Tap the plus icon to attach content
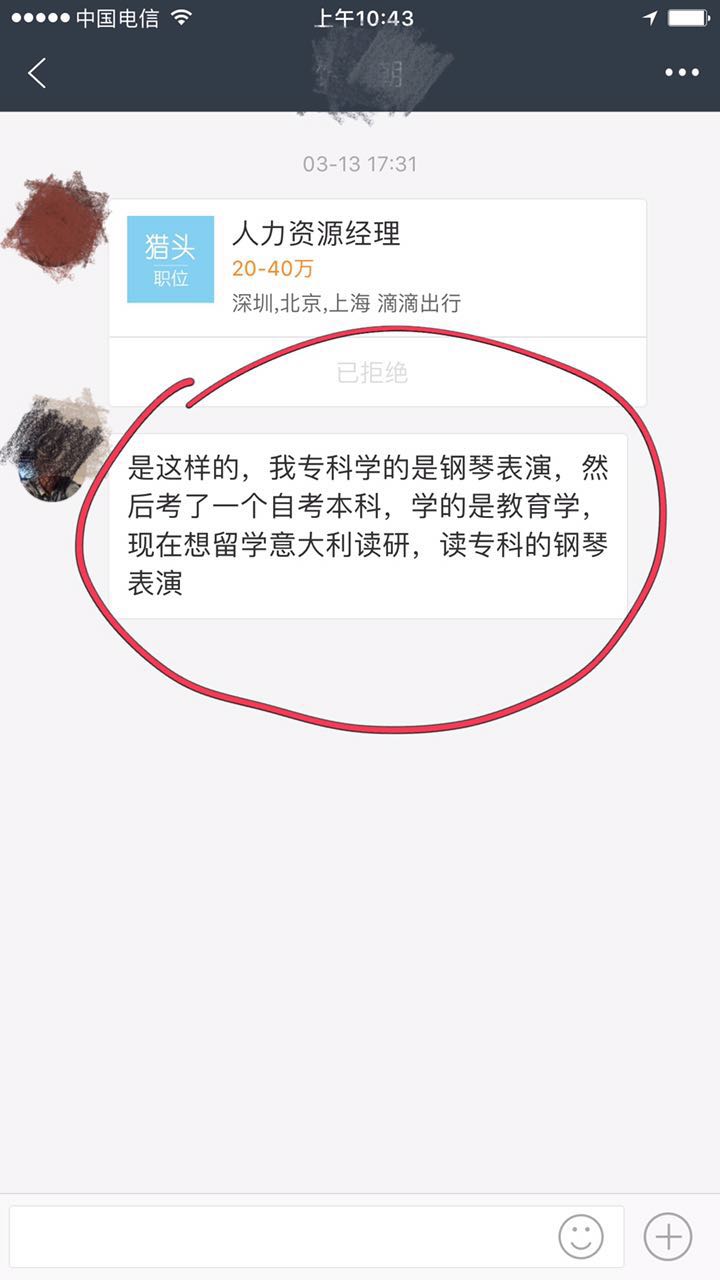Viewport: 720px width, 1280px height. pyautogui.click(x=668, y=1236)
